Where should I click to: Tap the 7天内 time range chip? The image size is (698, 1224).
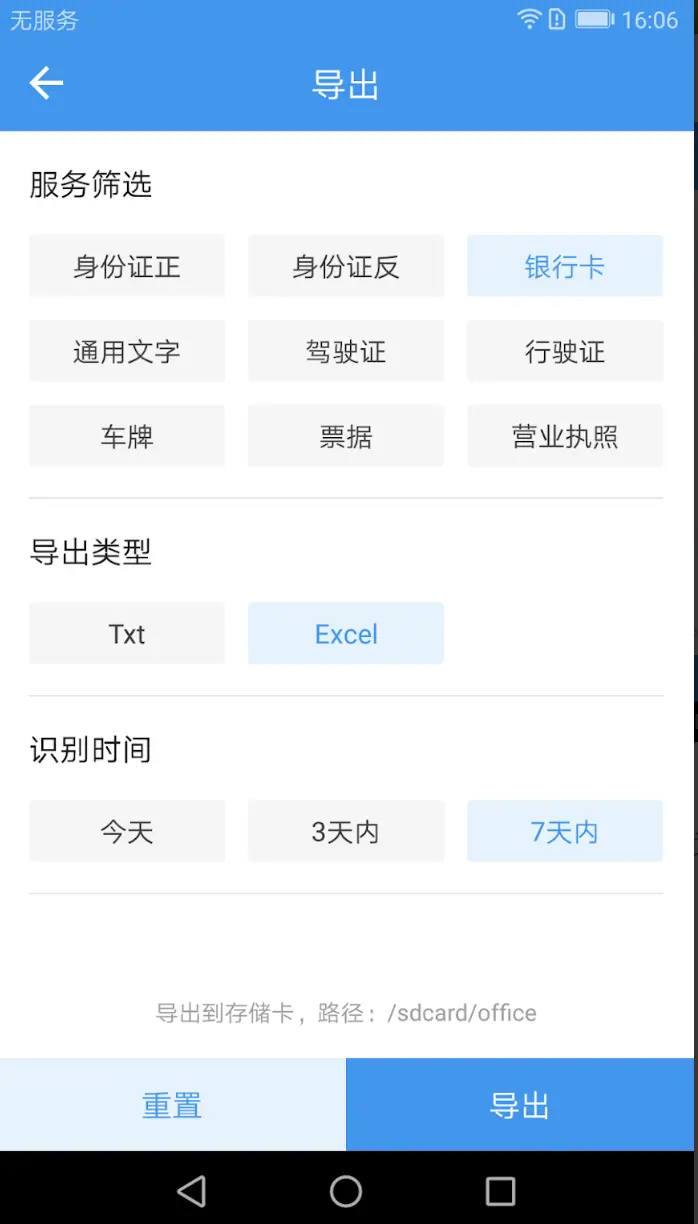point(564,831)
